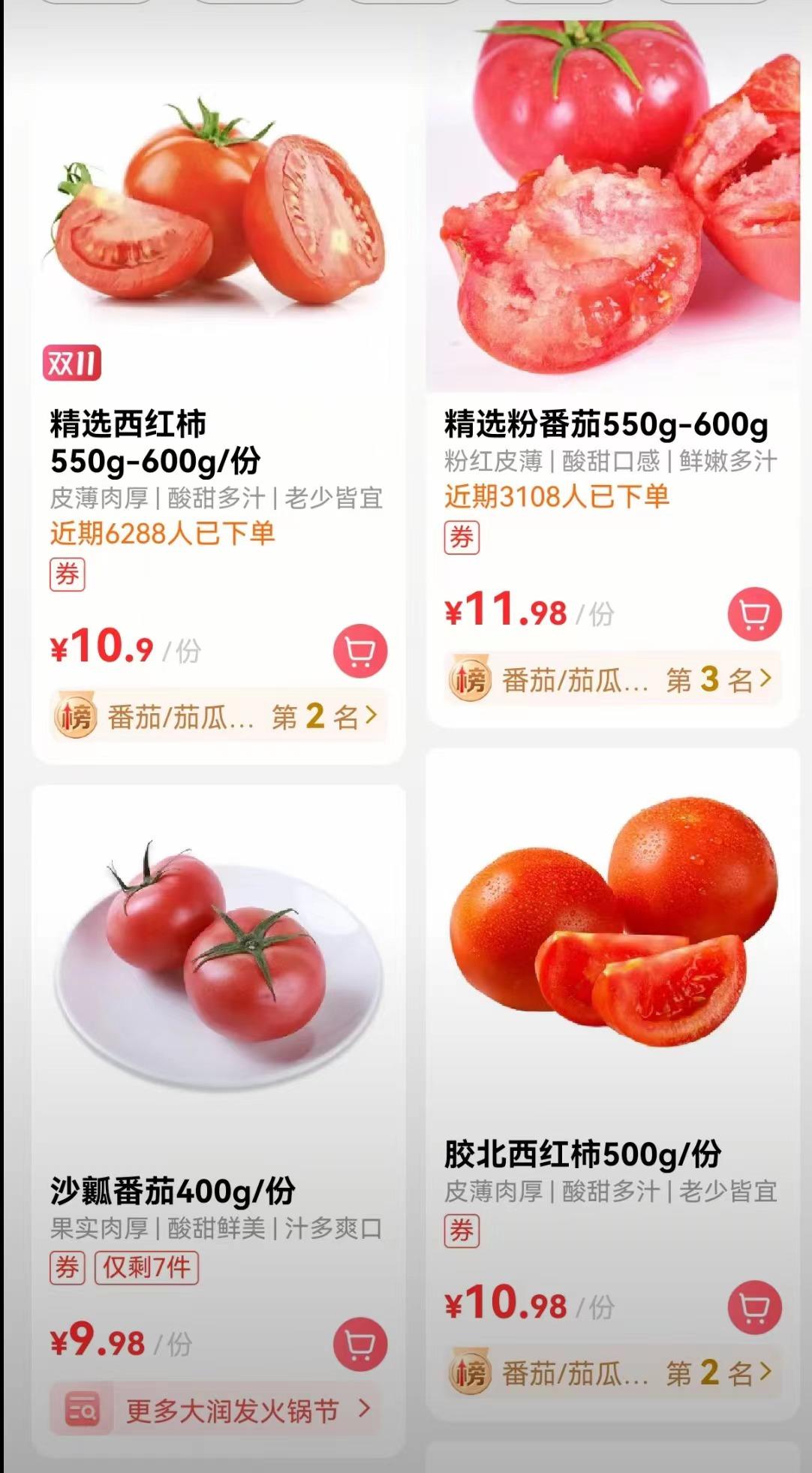Add 精选西红柿 550g-600g to cart
Image resolution: width=812 pixels, height=1473 pixels.
click(x=360, y=652)
